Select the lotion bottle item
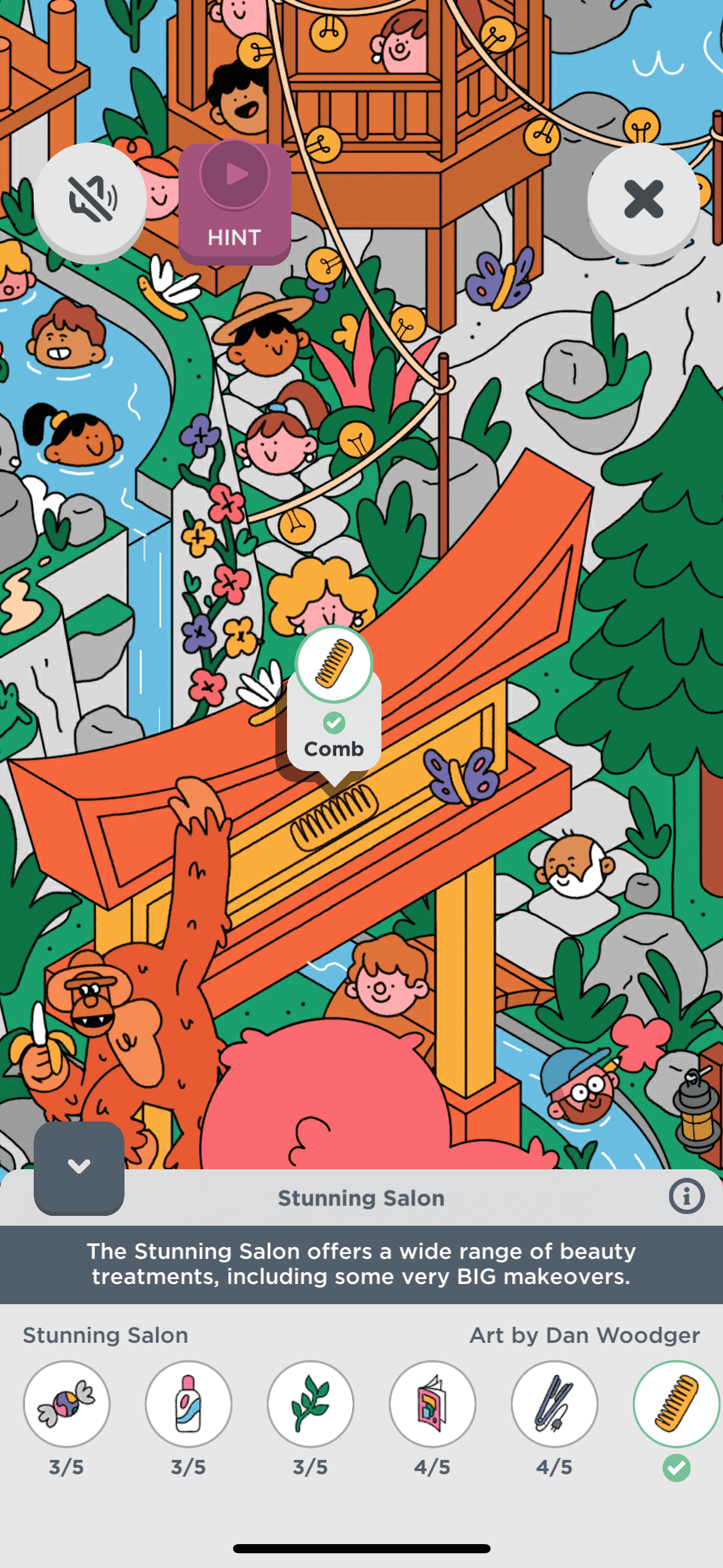This screenshot has width=723, height=1568. coord(188,1404)
